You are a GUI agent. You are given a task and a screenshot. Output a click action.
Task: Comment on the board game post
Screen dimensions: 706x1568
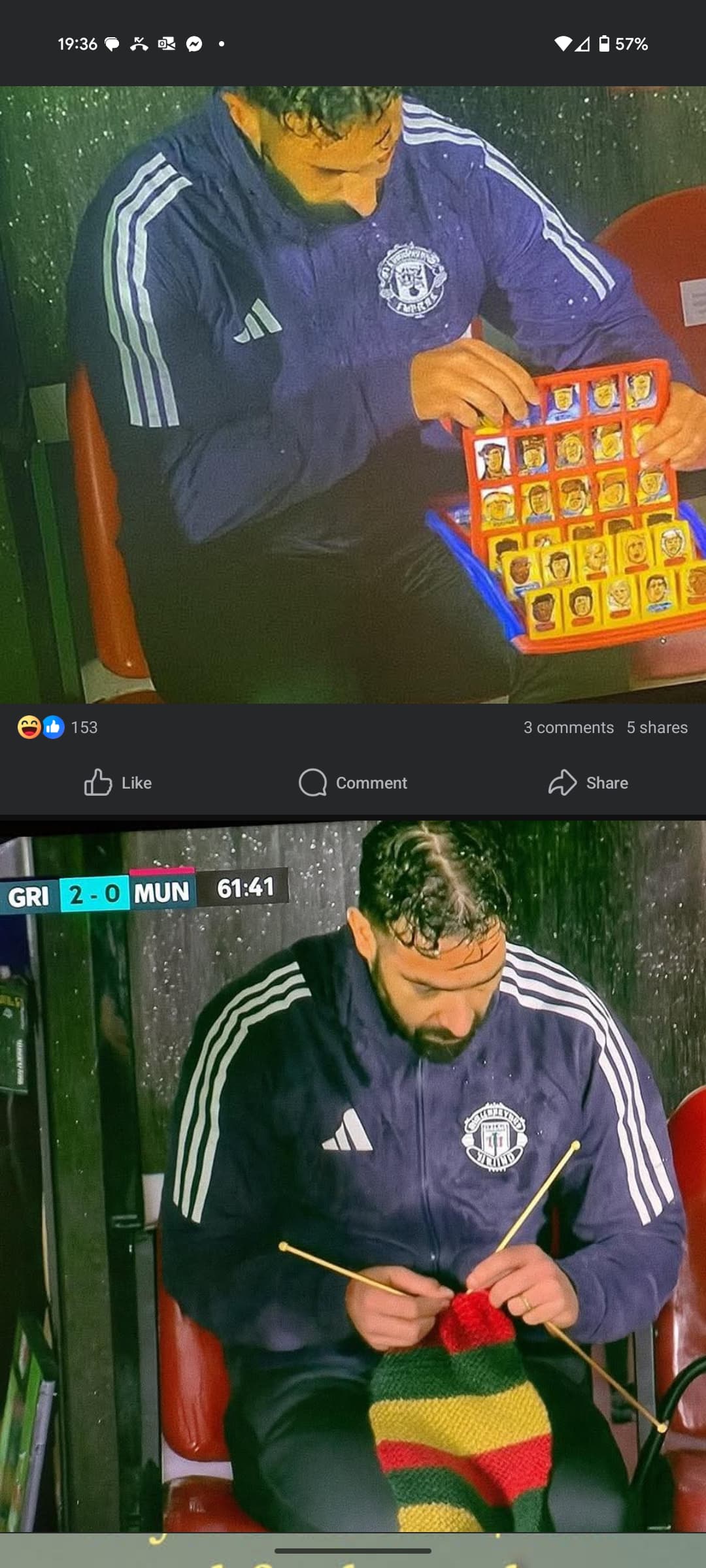(x=353, y=783)
